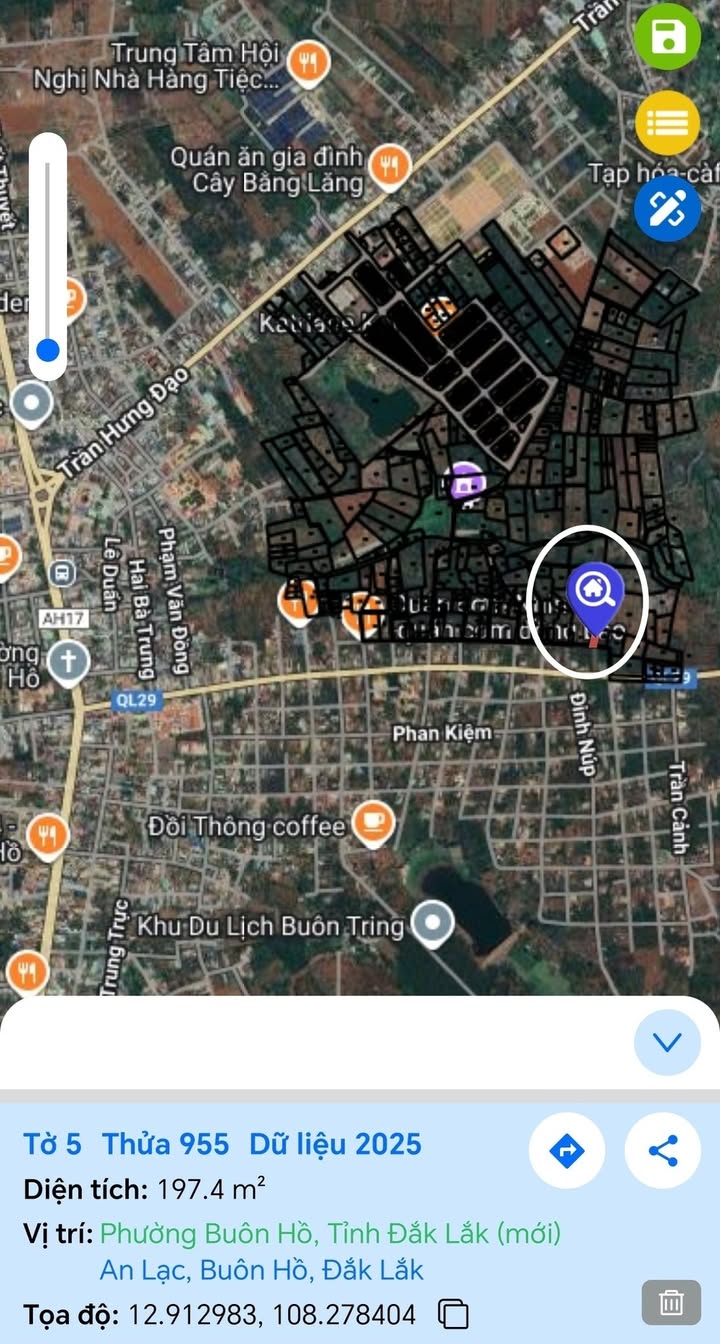720x1344 pixels.
Task: Open Trung Tâm Hội Nghị Nhà Hàng Tiệc marker
Action: click(308, 63)
